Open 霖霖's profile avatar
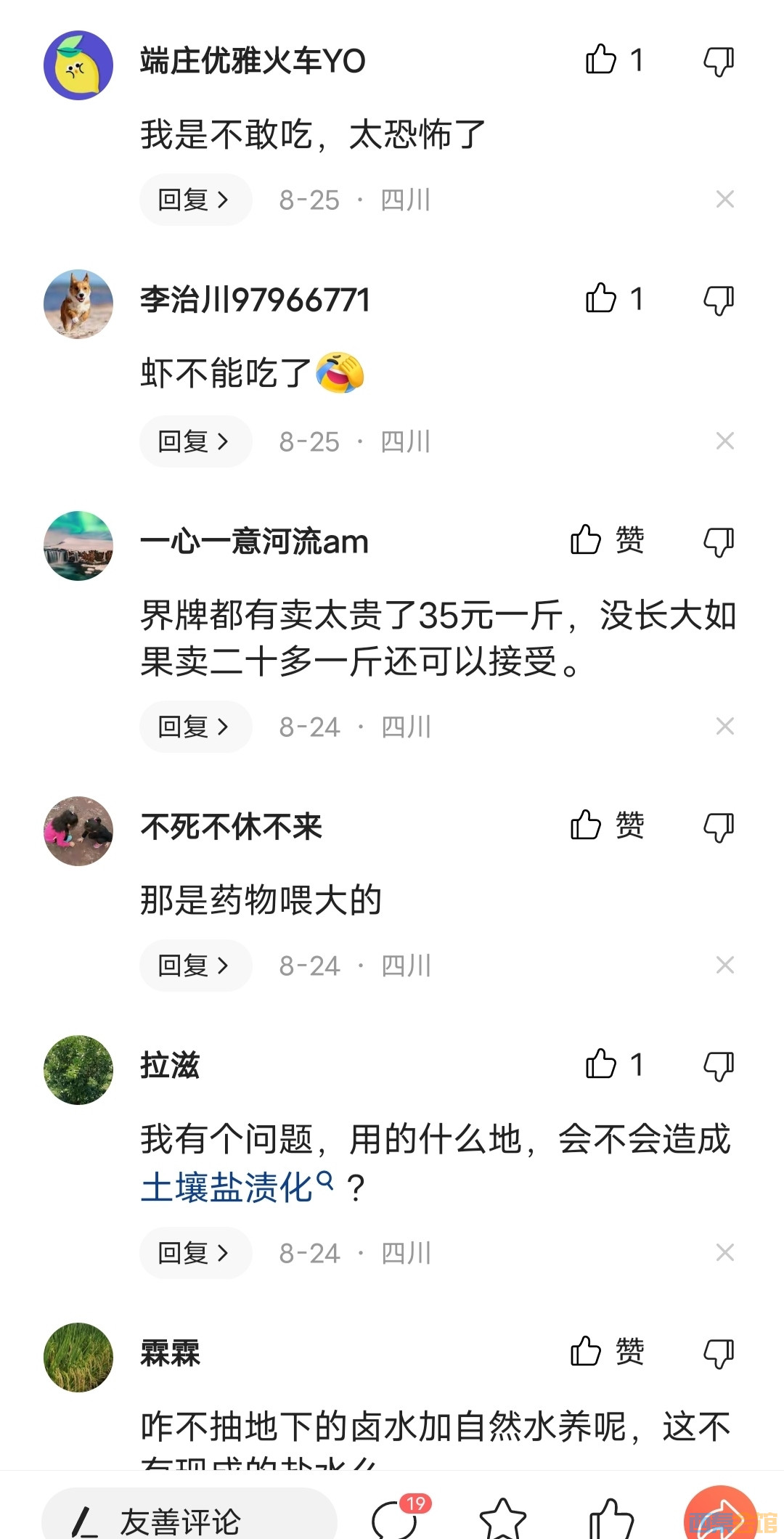The image size is (784, 1539). 78,1357
